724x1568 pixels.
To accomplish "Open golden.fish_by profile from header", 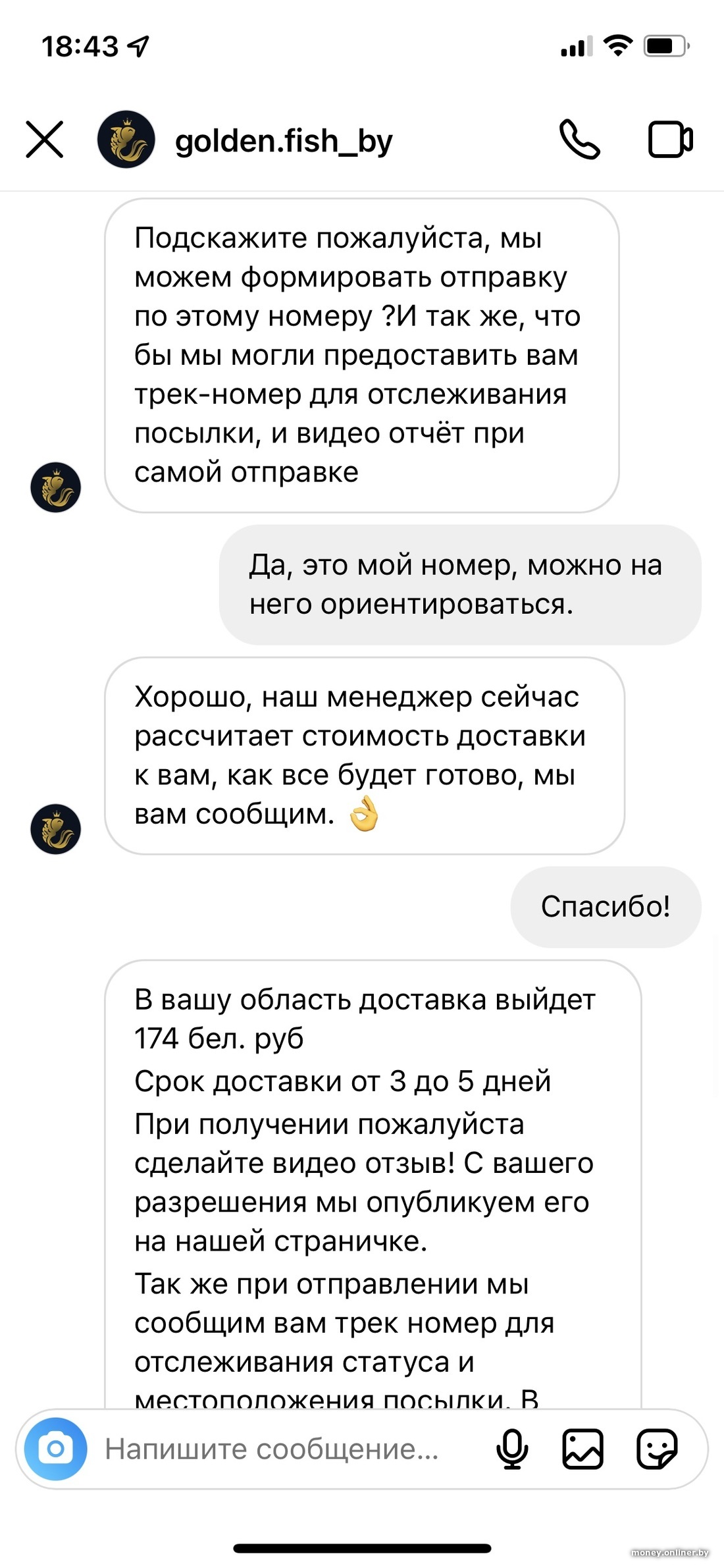I will click(283, 141).
